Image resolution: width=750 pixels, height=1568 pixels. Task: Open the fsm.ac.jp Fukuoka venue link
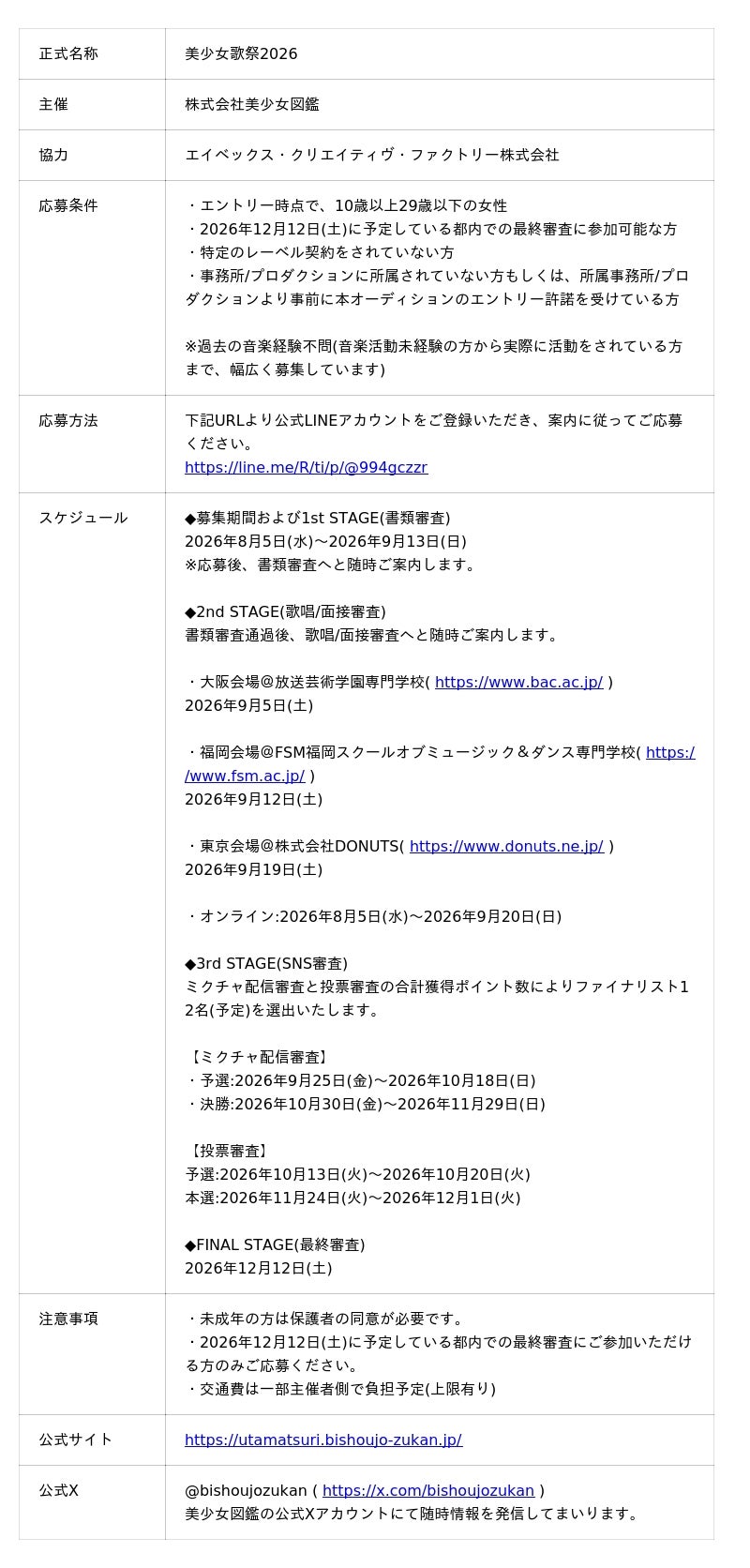245,776
